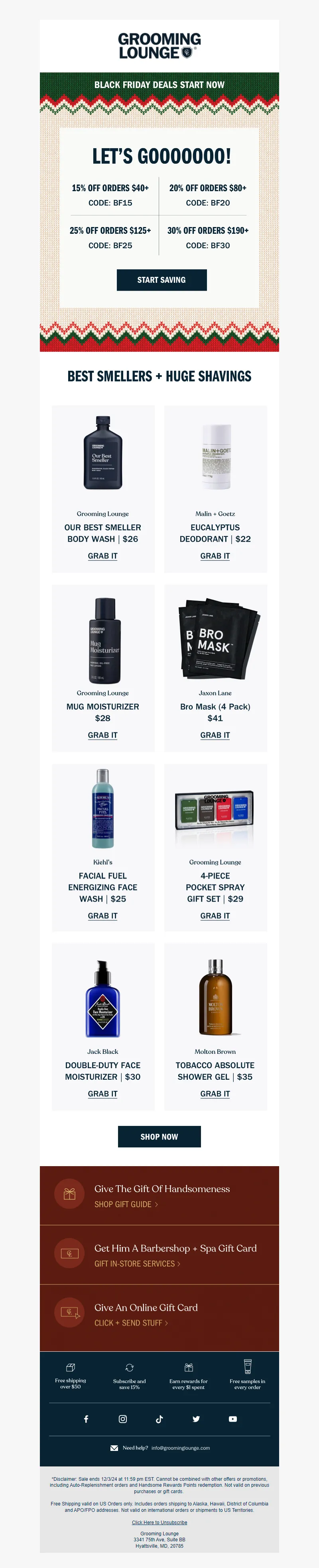Grab the Our Best Smeller Body Wash

pyautogui.click(x=102, y=556)
